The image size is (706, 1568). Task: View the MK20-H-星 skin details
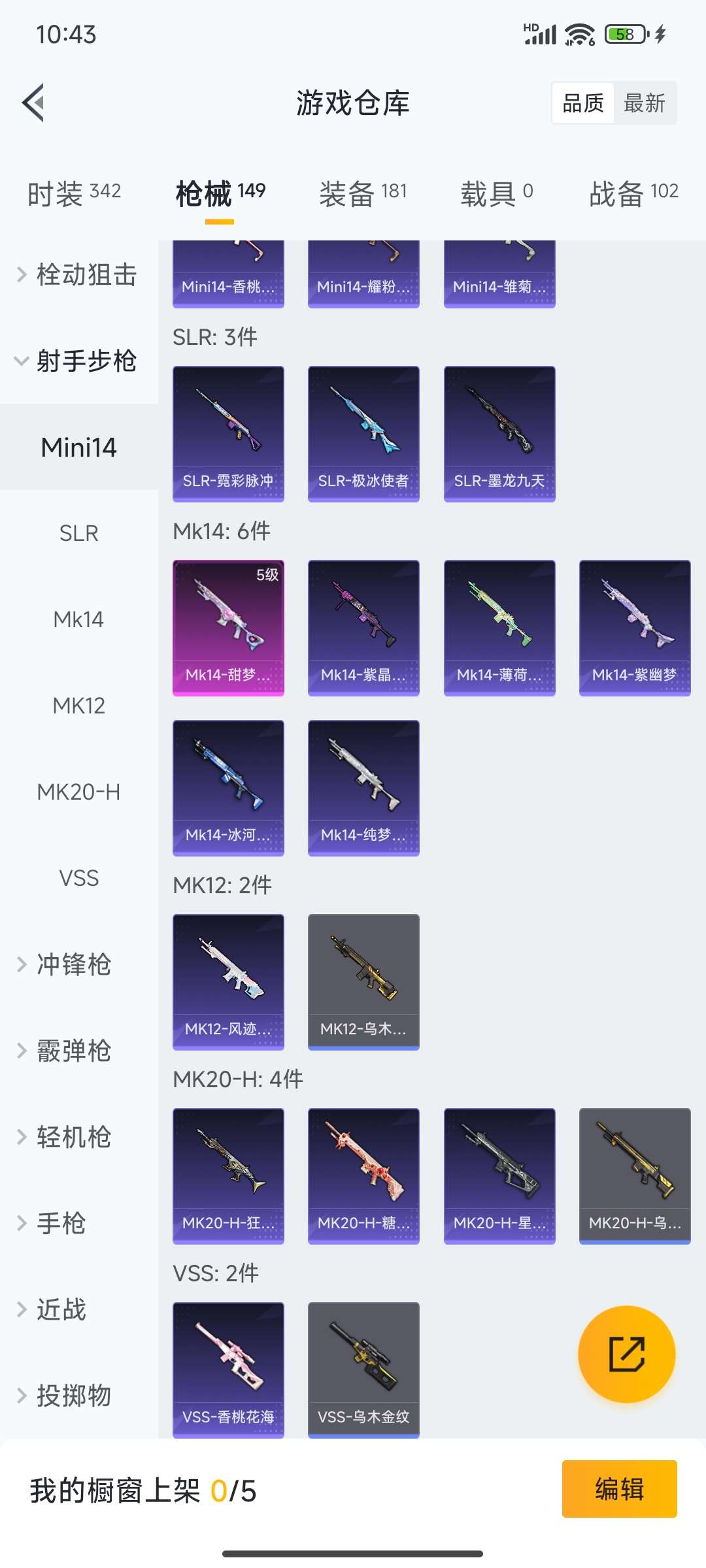click(x=499, y=1174)
